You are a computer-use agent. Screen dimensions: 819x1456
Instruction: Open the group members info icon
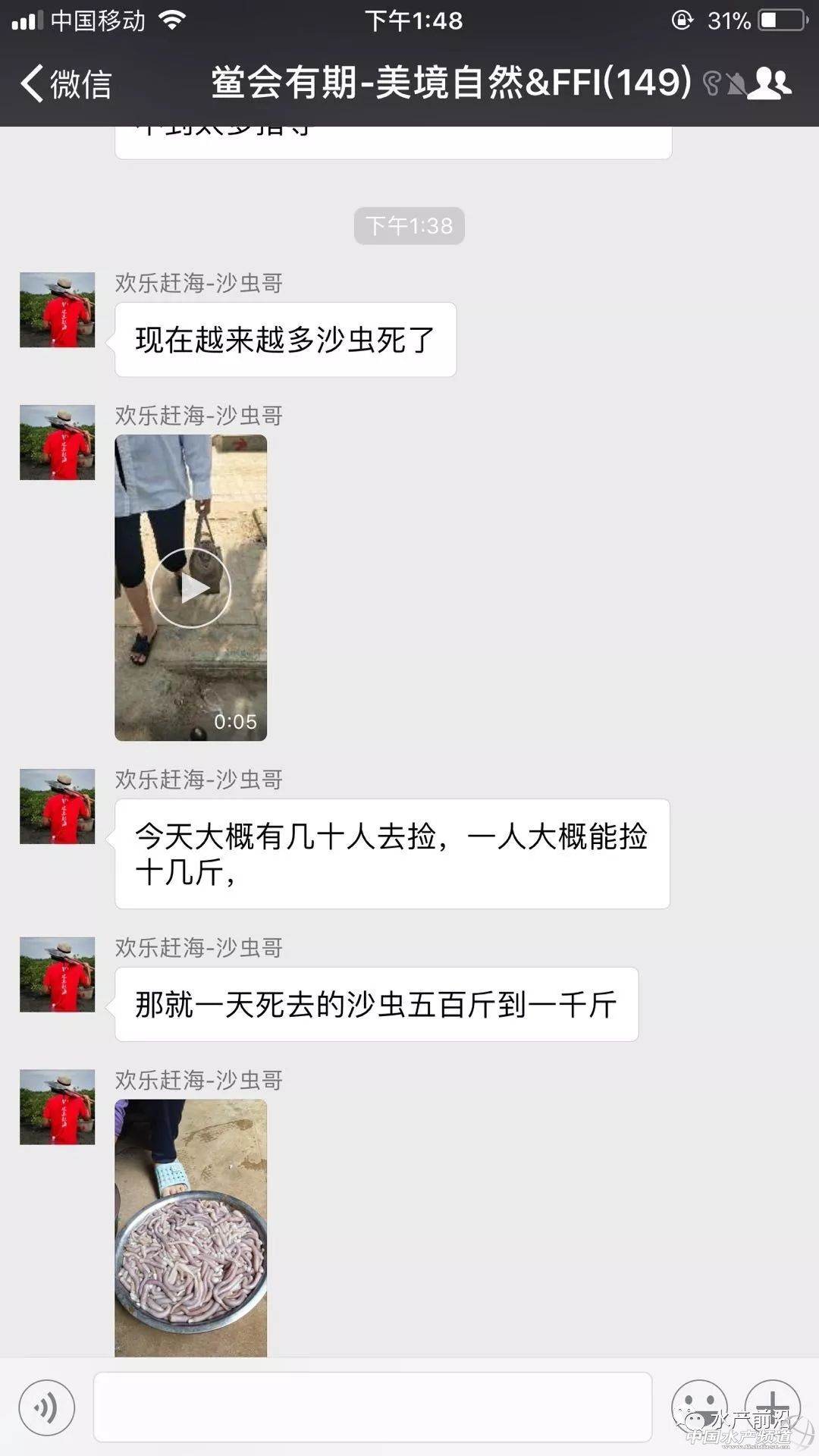pyautogui.click(x=769, y=83)
